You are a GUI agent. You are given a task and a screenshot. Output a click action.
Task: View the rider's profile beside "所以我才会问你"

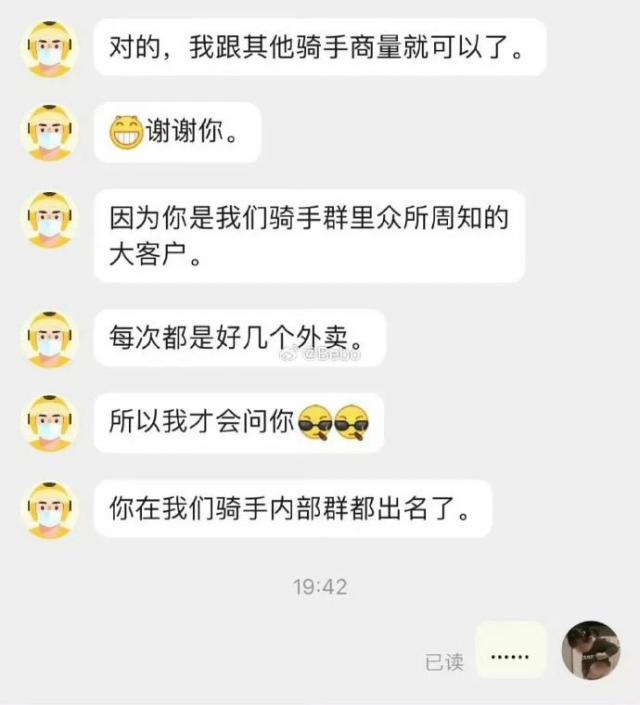[x=49, y=422]
